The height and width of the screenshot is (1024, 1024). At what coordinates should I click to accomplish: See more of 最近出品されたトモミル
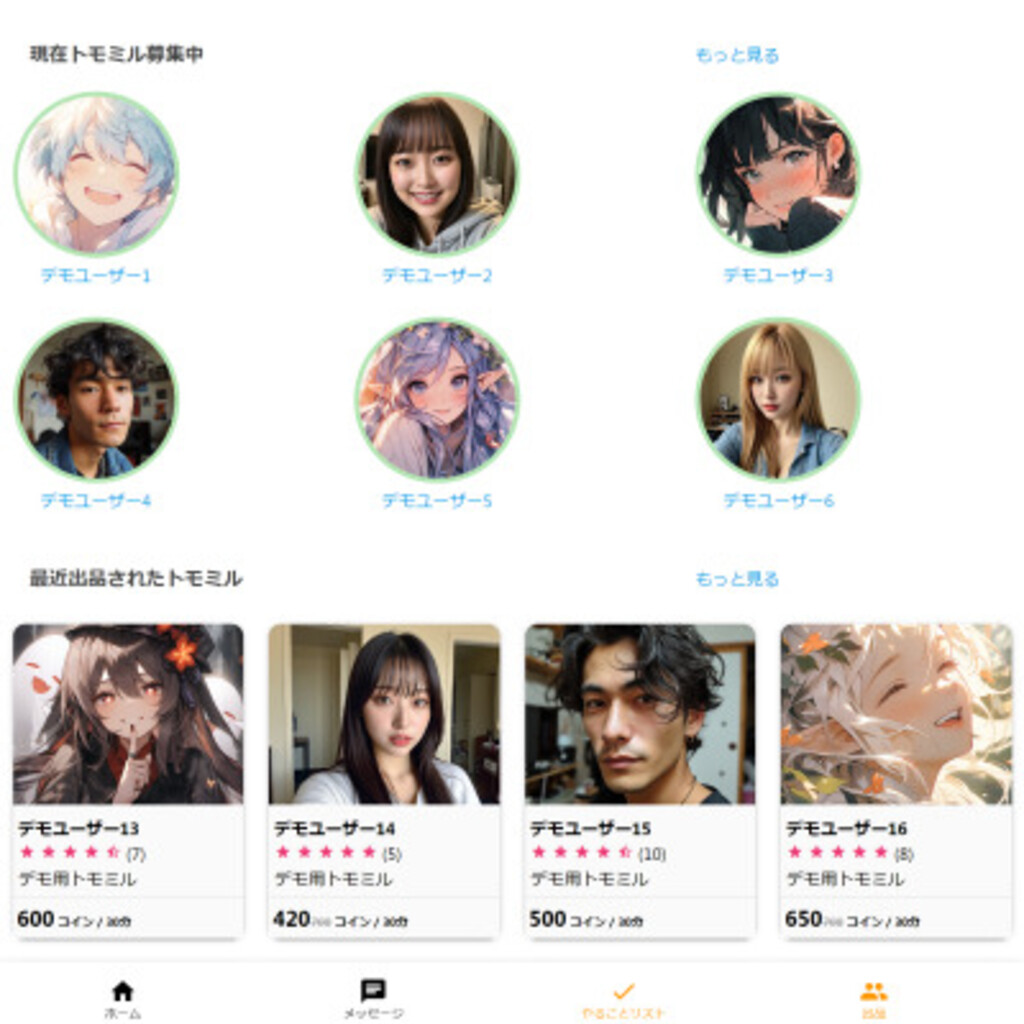coord(737,579)
